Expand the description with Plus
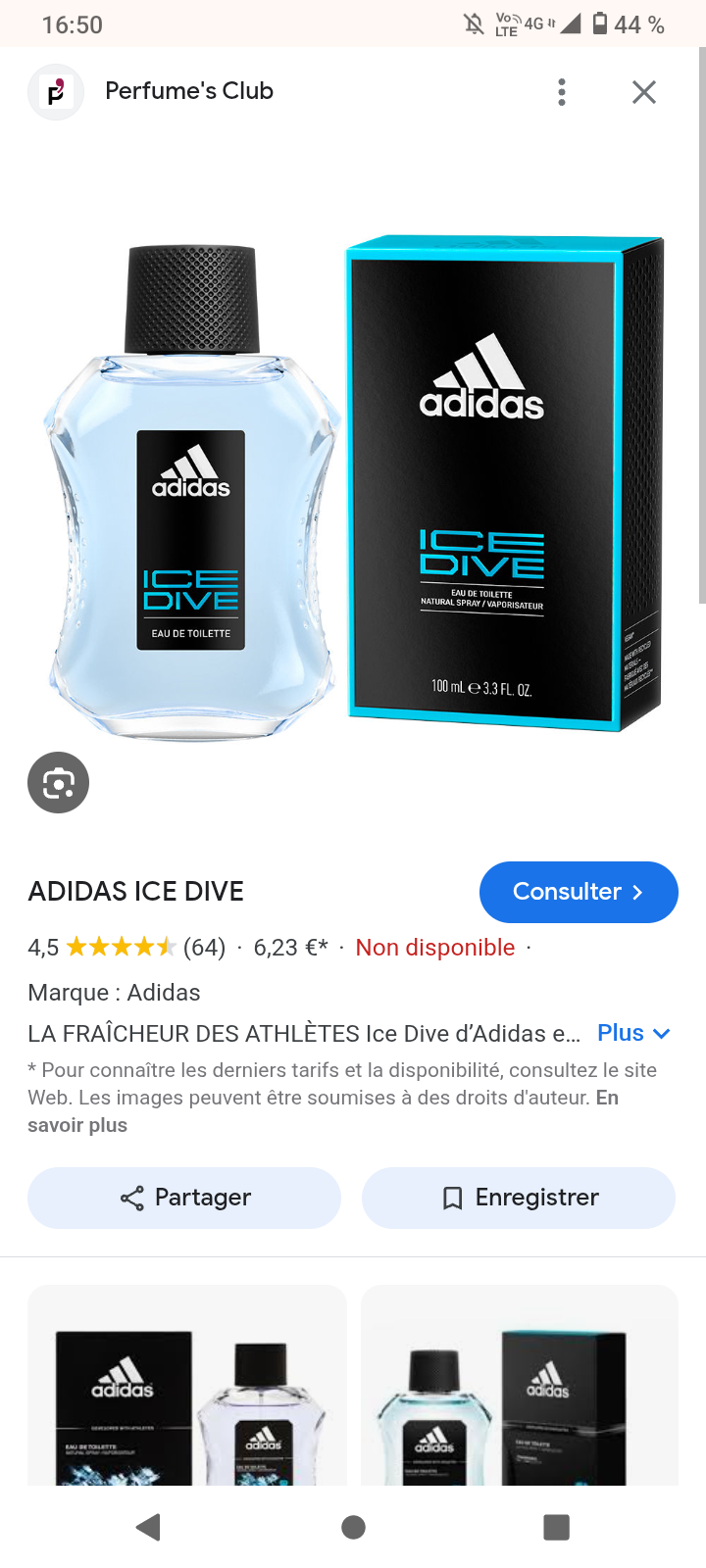Screen dimensions: 706x1568 pyautogui.click(x=632, y=1033)
